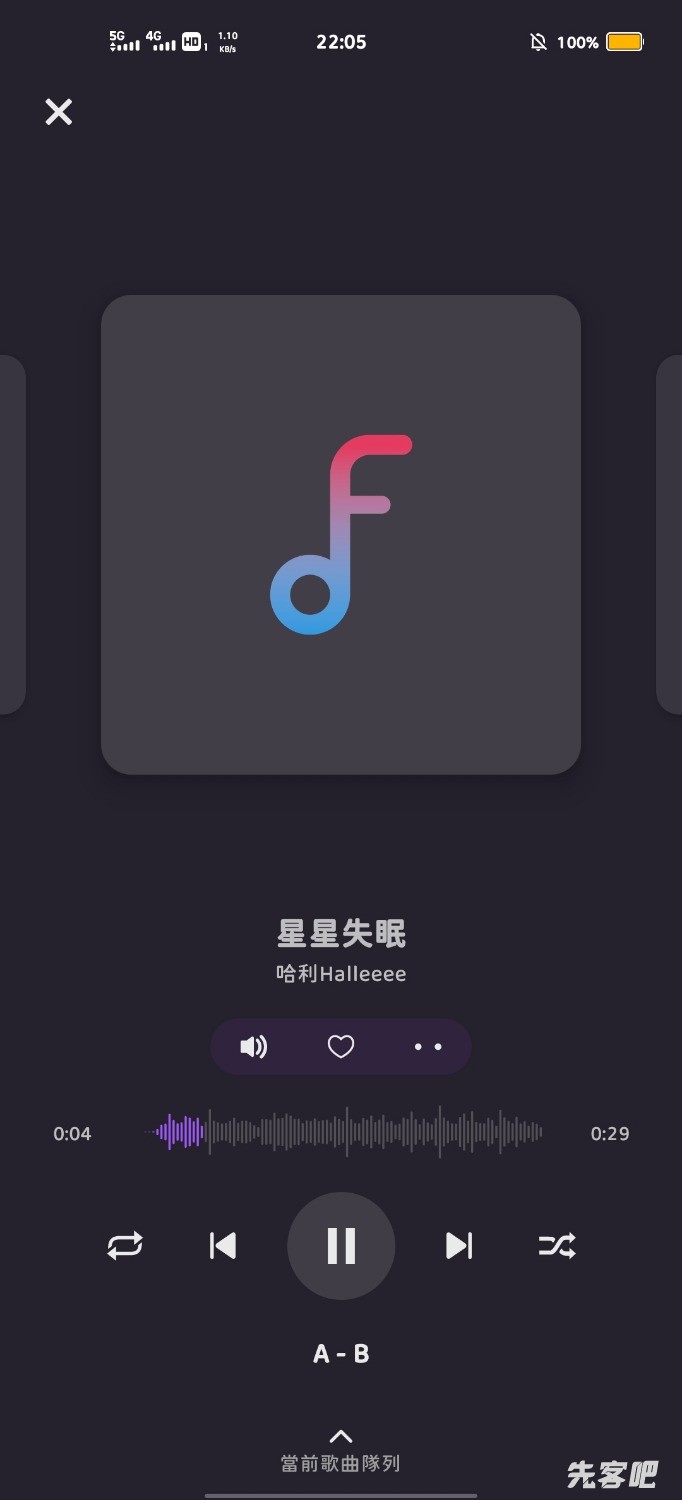Pause the current song
Image resolution: width=682 pixels, height=1500 pixels.
point(341,1245)
